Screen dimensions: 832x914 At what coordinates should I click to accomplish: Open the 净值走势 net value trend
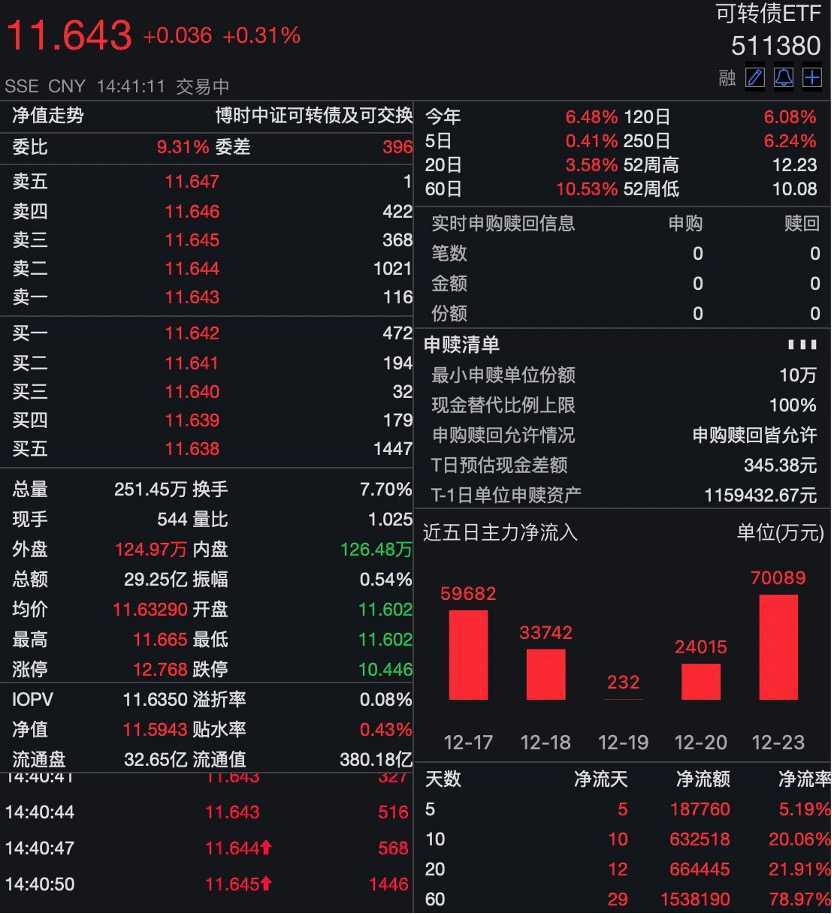coord(48,116)
